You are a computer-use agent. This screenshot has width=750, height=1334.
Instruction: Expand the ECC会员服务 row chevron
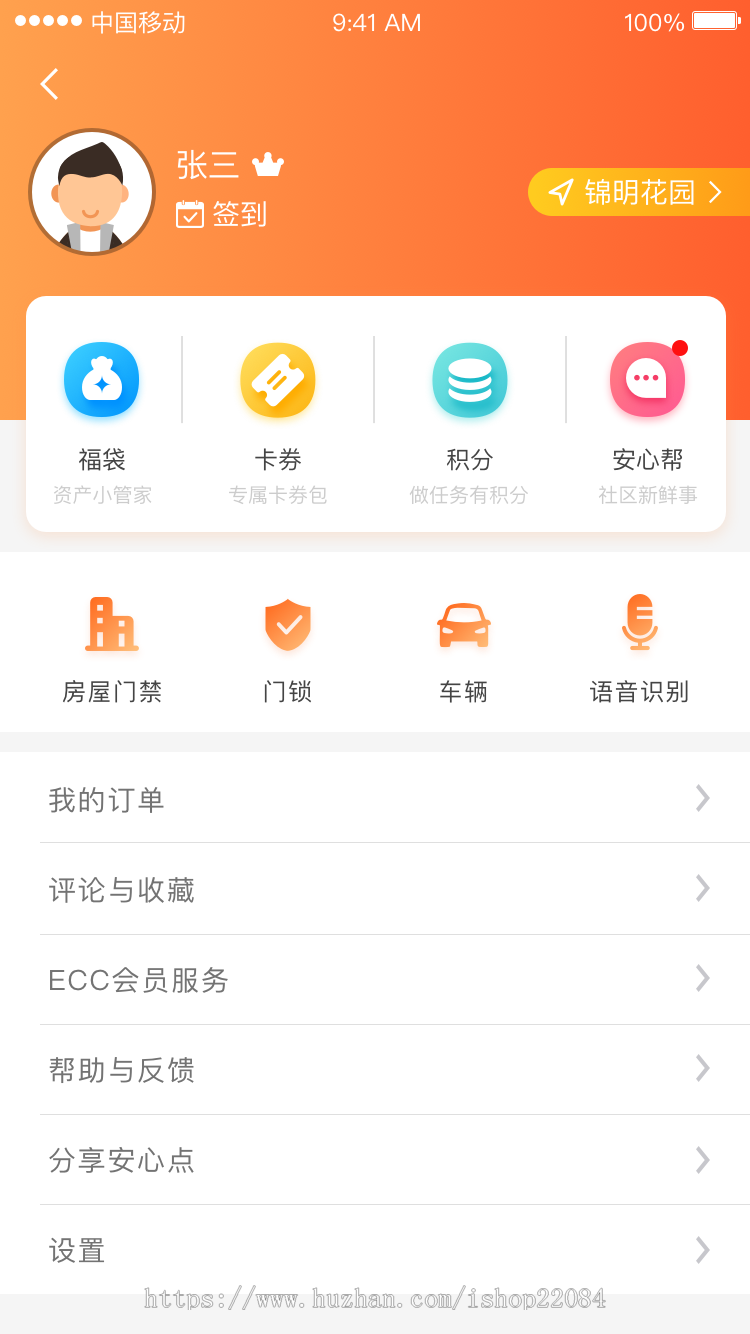[x=701, y=980]
